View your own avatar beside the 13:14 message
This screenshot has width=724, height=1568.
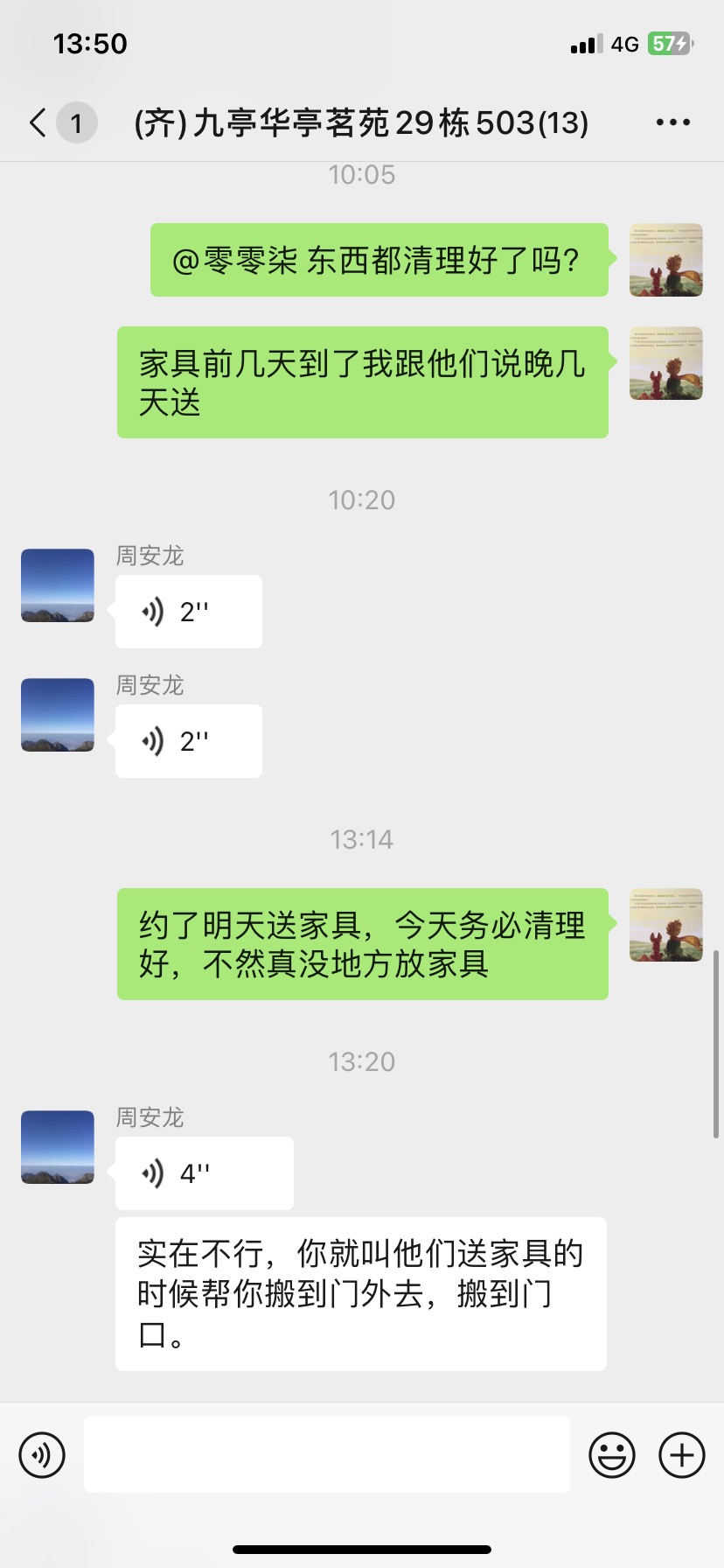tap(665, 925)
